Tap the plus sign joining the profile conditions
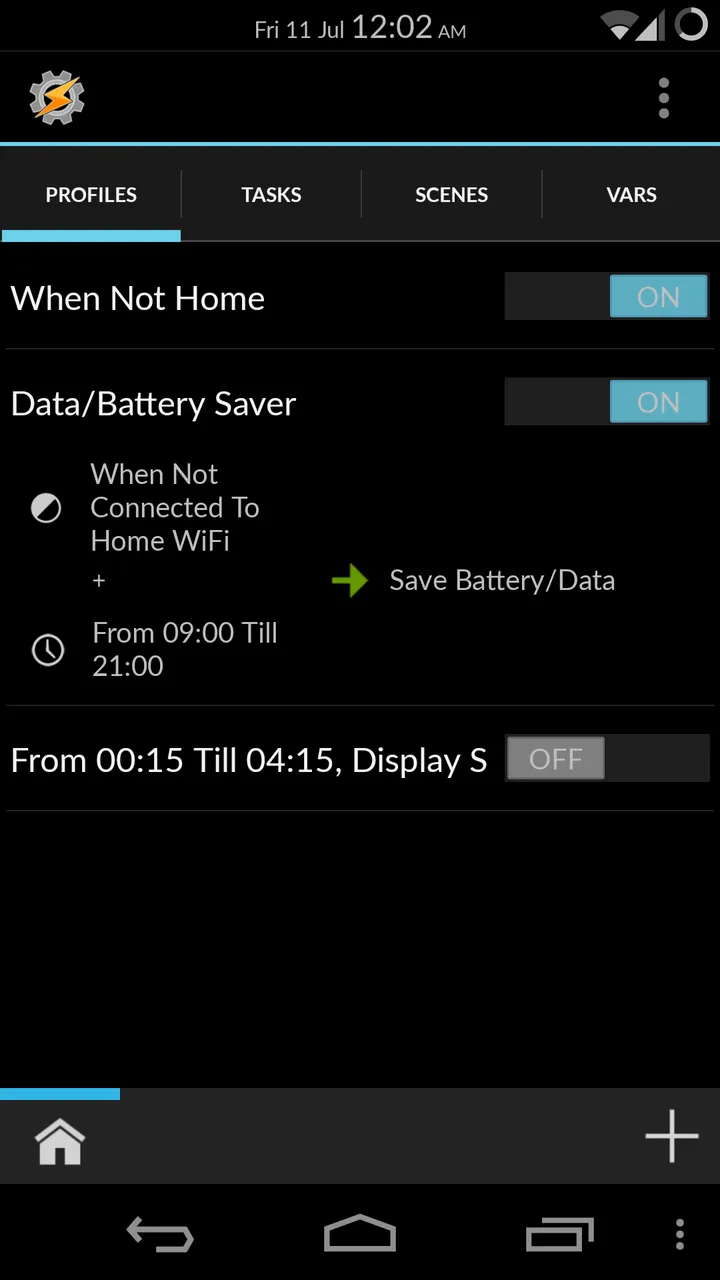This screenshot has height=1280, width=720. click(98, 580)
